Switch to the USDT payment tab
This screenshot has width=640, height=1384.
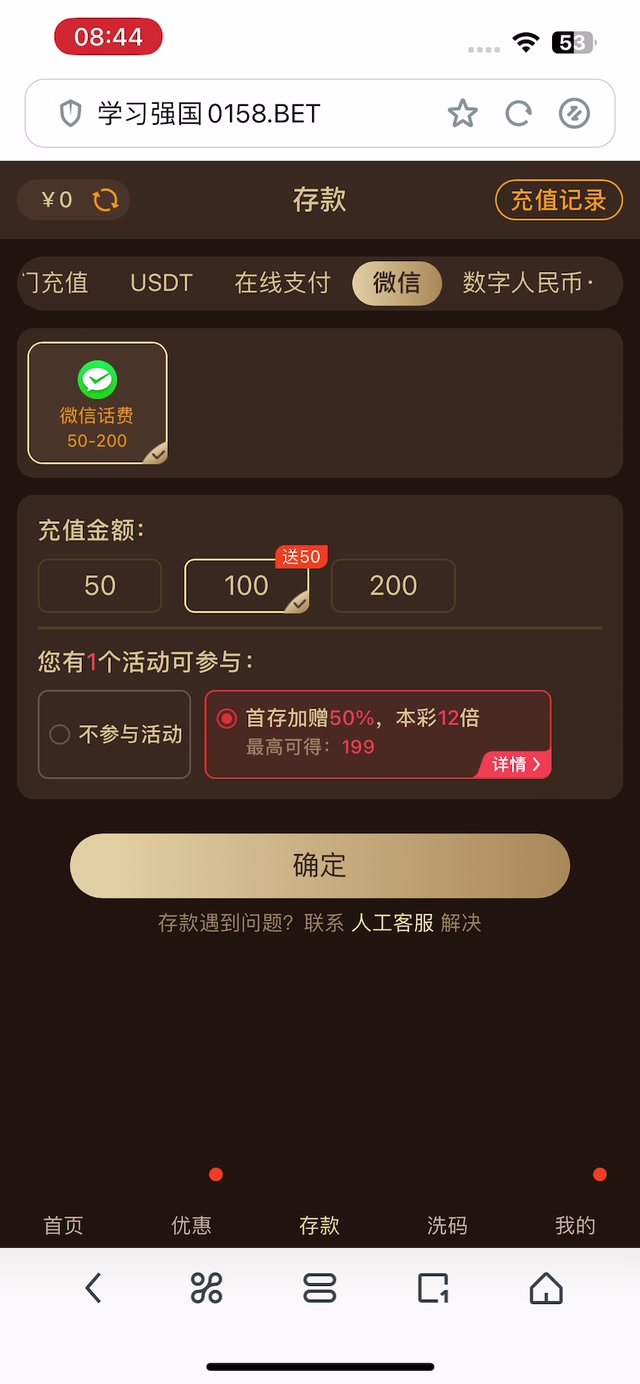coord(161,283)
